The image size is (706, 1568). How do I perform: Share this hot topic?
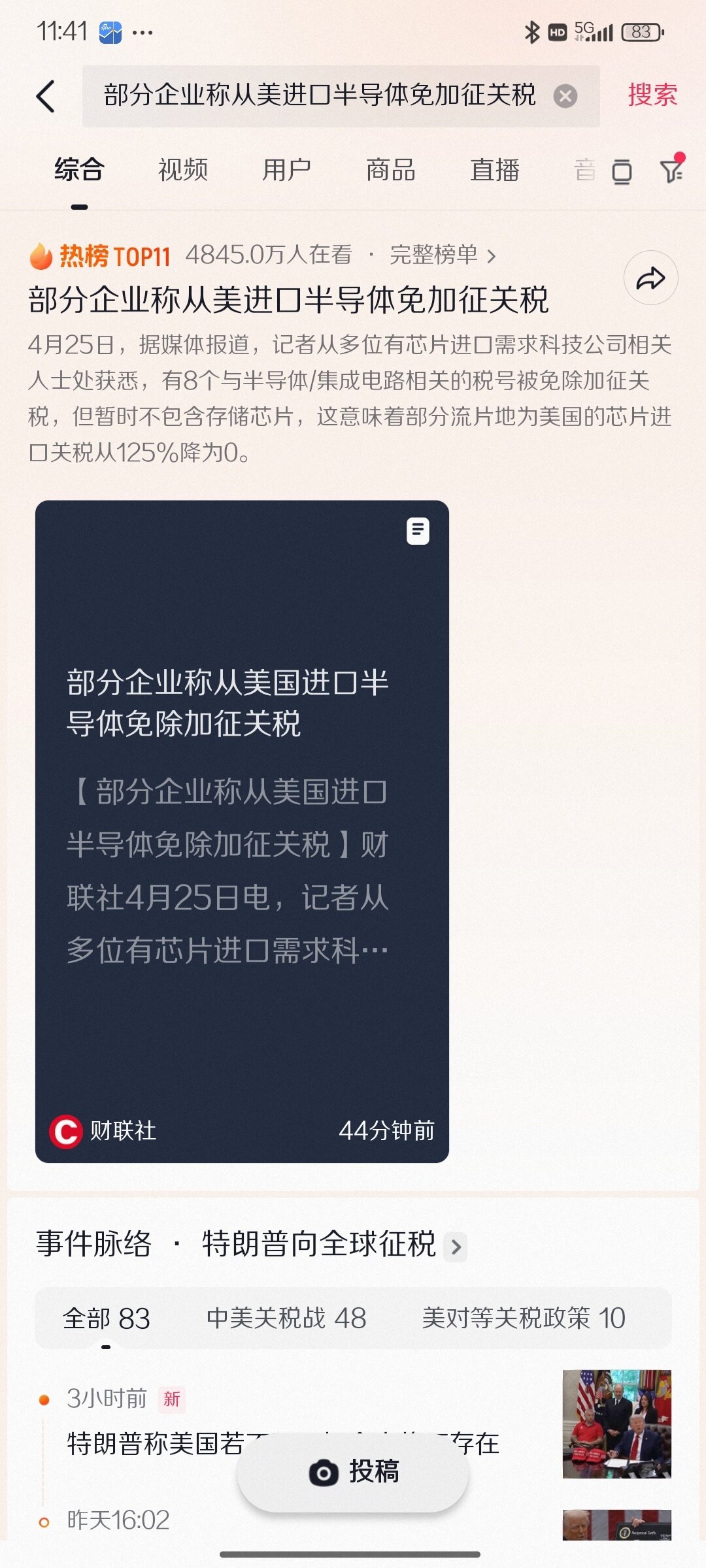650,278
